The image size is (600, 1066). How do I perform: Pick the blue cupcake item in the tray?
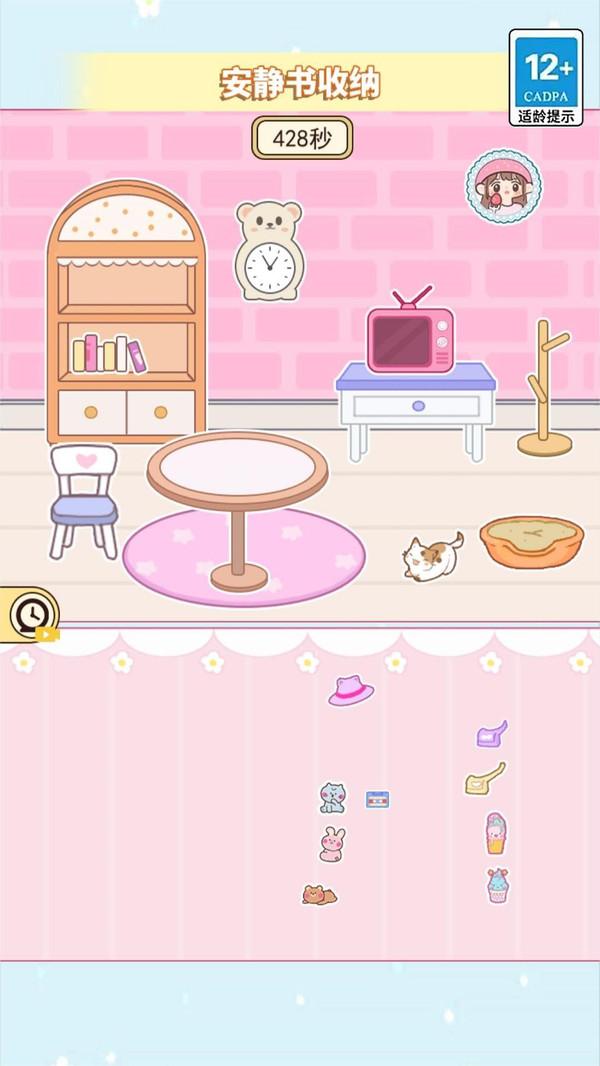[497, 886]
